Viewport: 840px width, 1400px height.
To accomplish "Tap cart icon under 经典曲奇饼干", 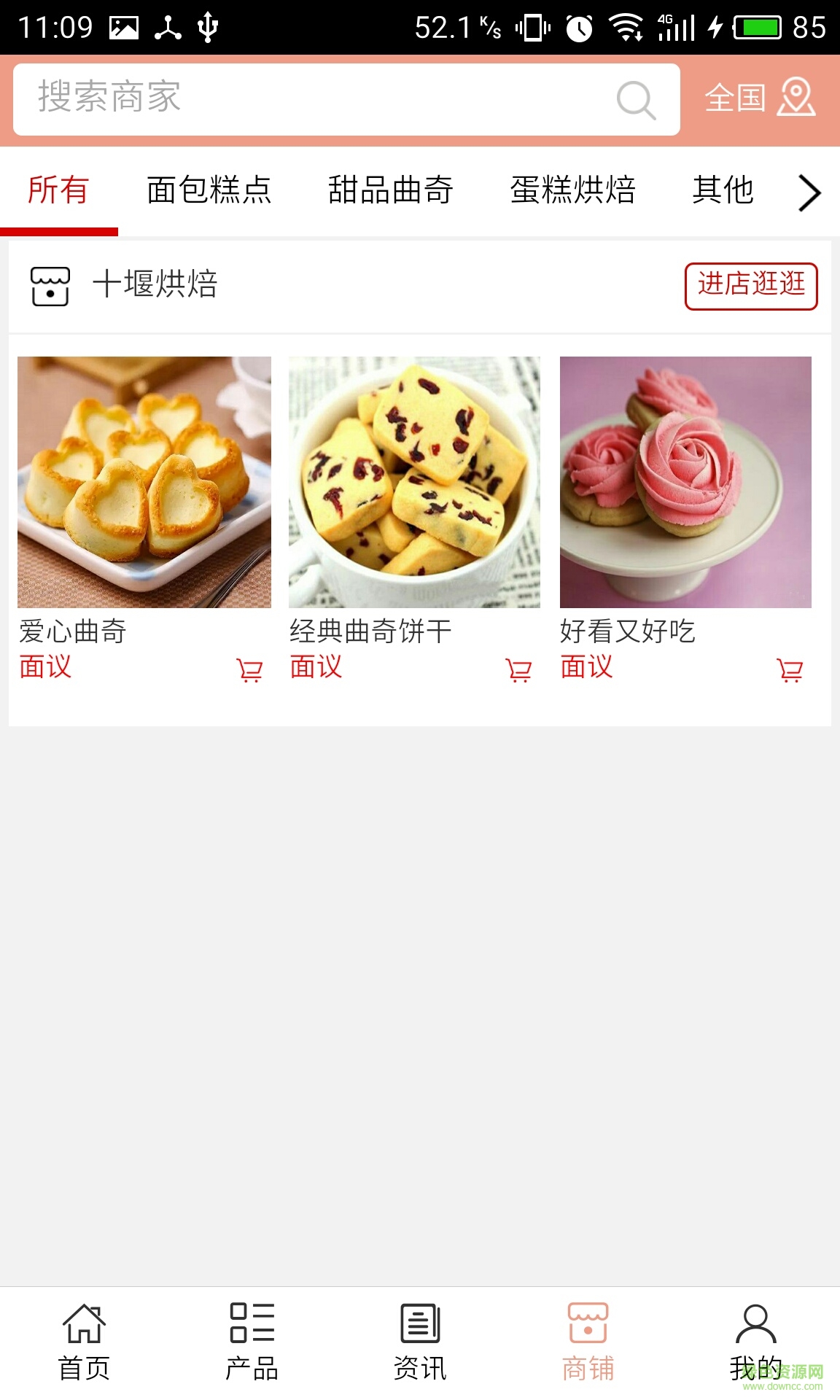I will click(519, 669).
